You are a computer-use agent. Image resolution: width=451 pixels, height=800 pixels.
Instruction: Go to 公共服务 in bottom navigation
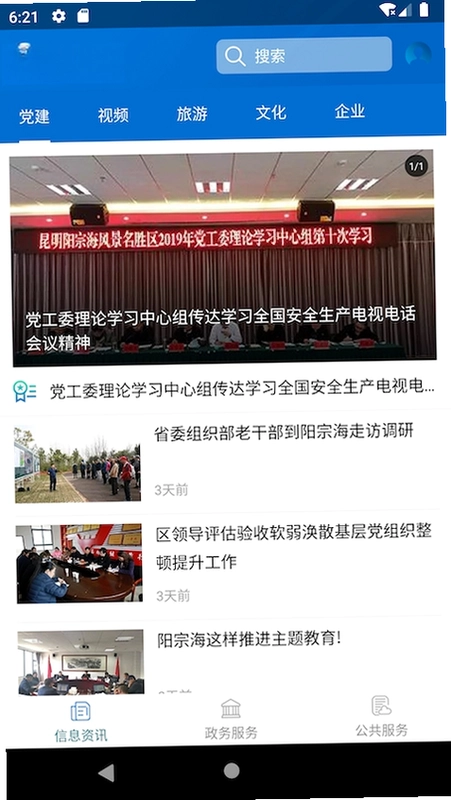click(382, 716)
